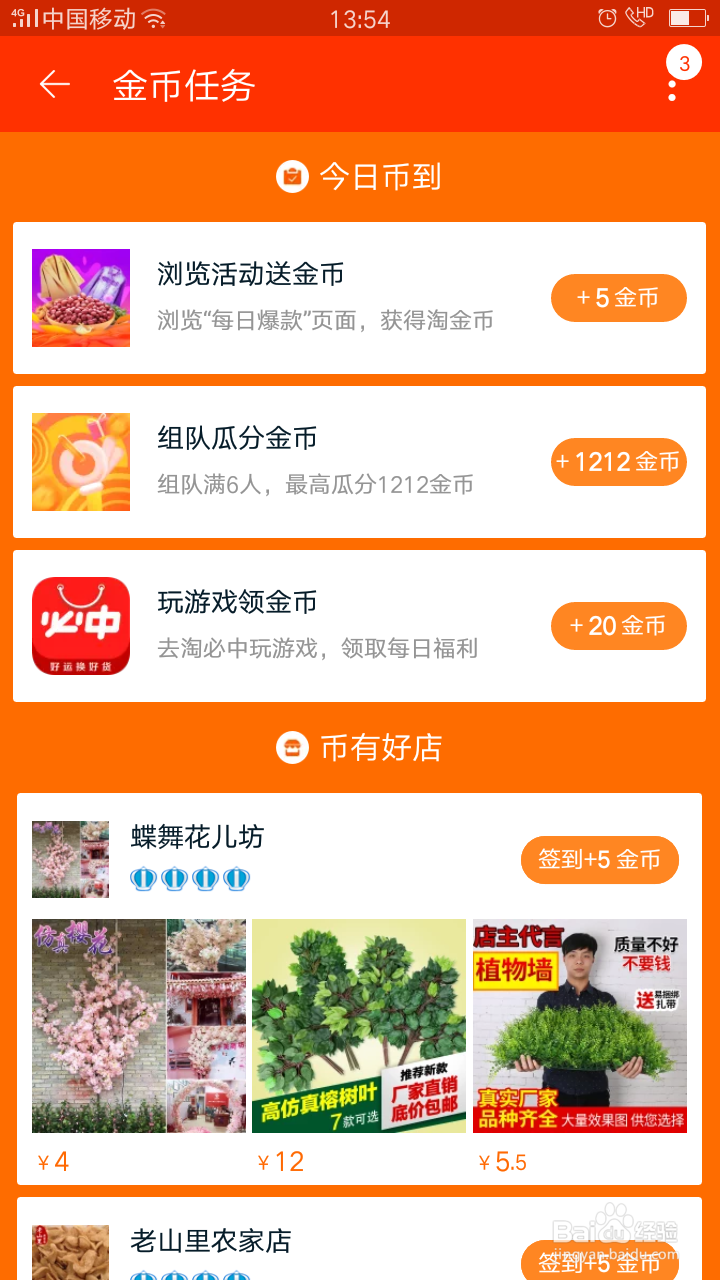Screen dimensions: 720x1280
Task: Get +20 金币 from 玩游戏领金币
Action: pyautogui.click(x=618, y=626)
